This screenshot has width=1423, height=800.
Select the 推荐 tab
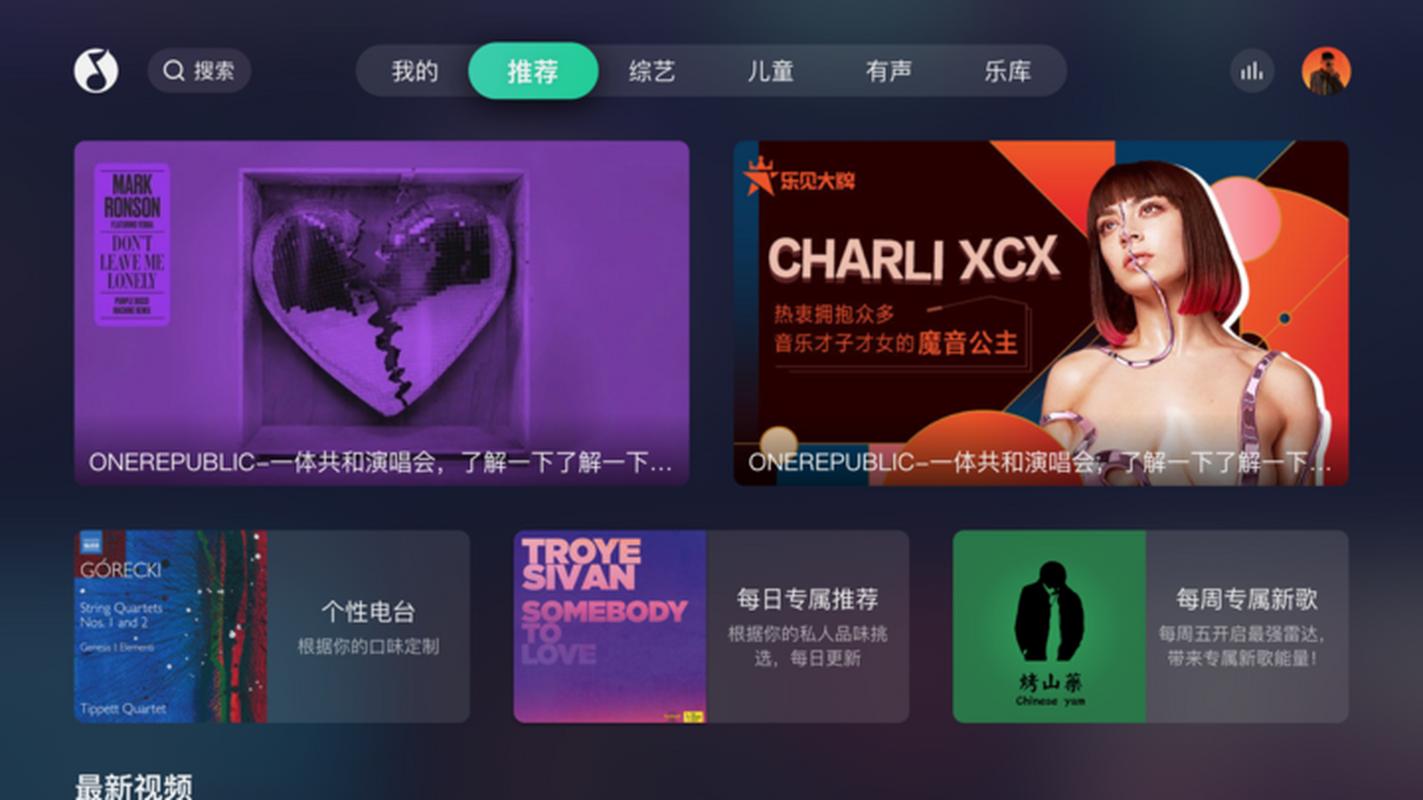(533, 71)
